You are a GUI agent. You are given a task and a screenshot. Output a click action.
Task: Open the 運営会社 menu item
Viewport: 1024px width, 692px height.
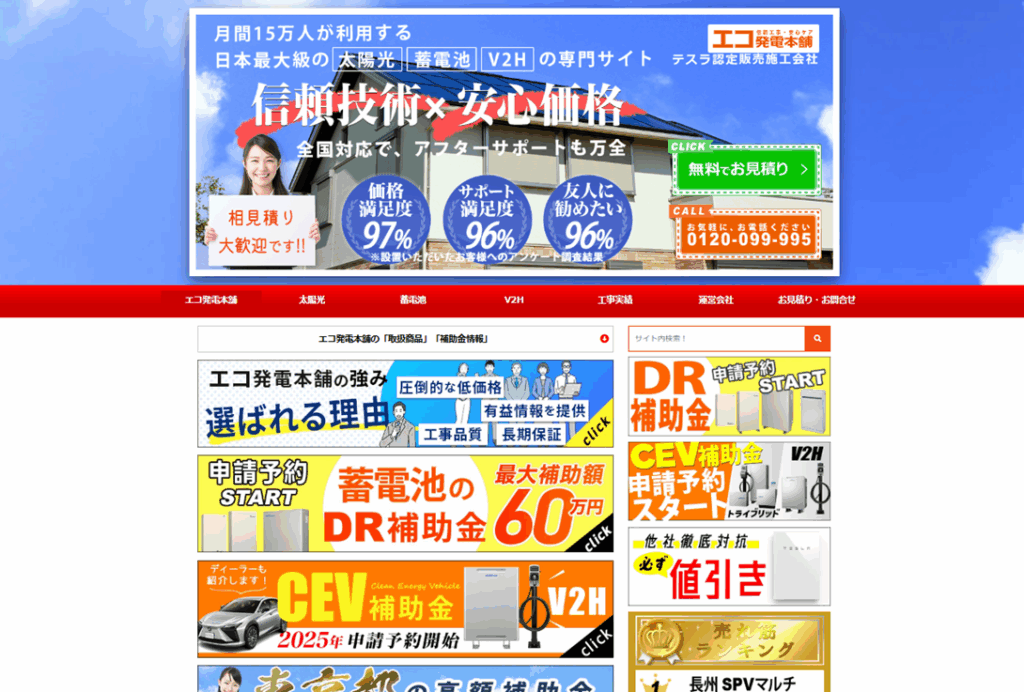(716, 300)
